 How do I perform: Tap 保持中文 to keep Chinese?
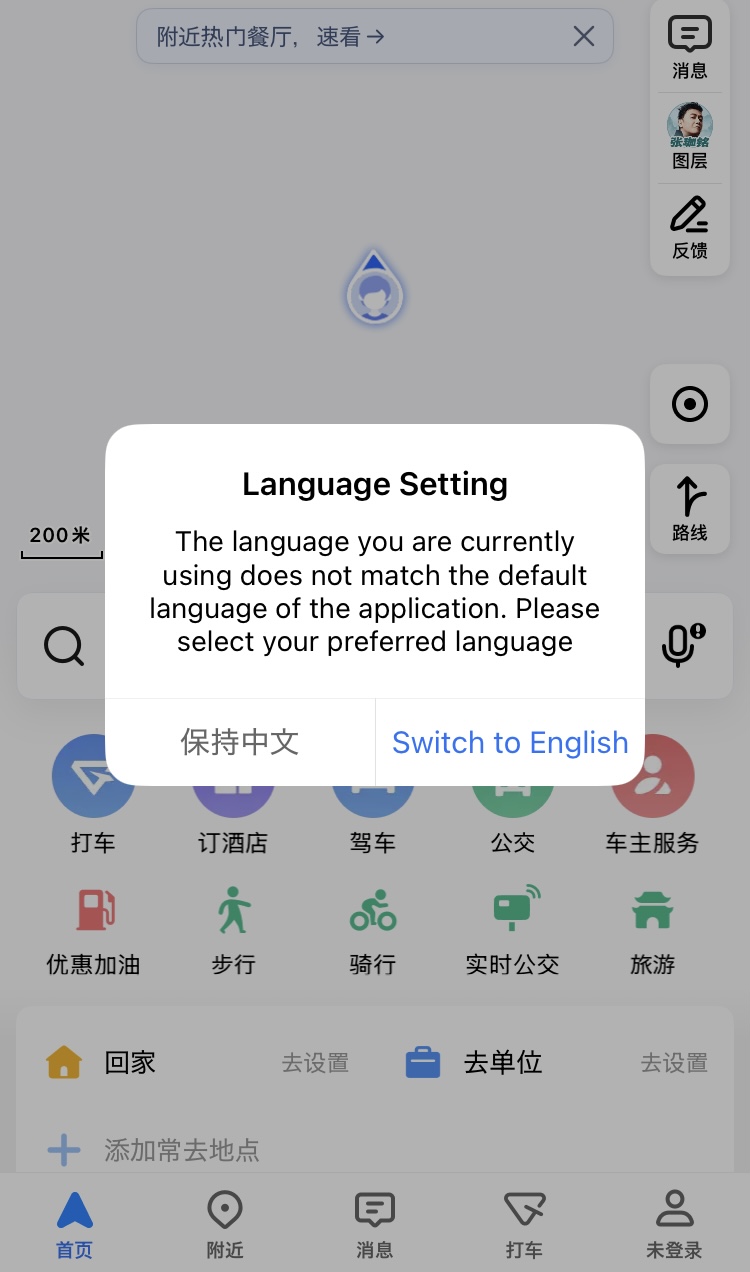(240, 742)
